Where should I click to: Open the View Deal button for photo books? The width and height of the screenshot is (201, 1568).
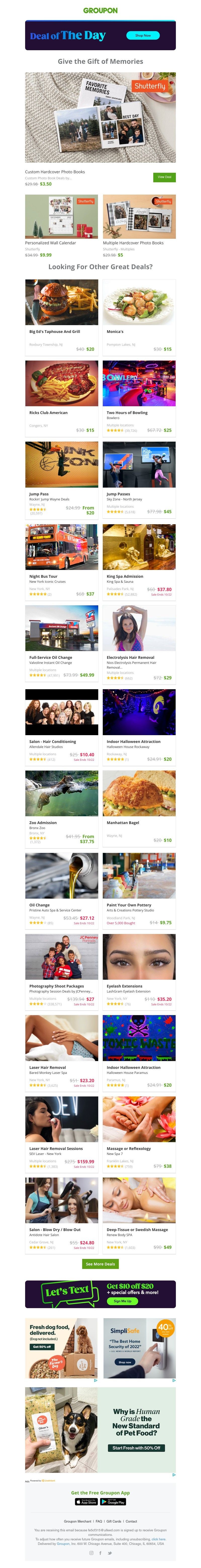[x=164, y=177]
